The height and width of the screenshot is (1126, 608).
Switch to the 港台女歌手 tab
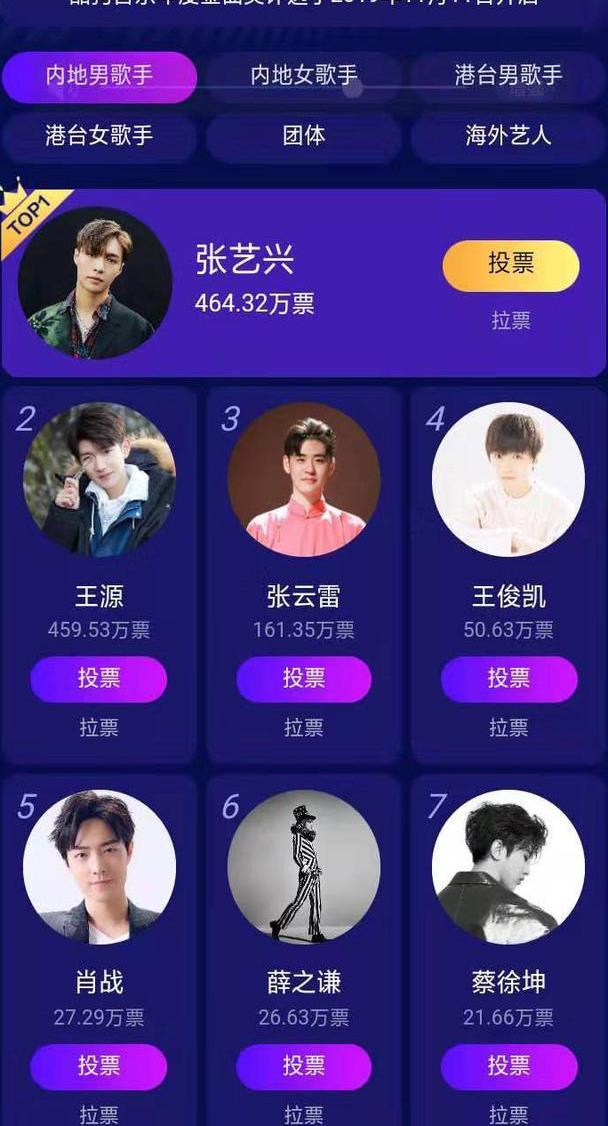(99, 135)
